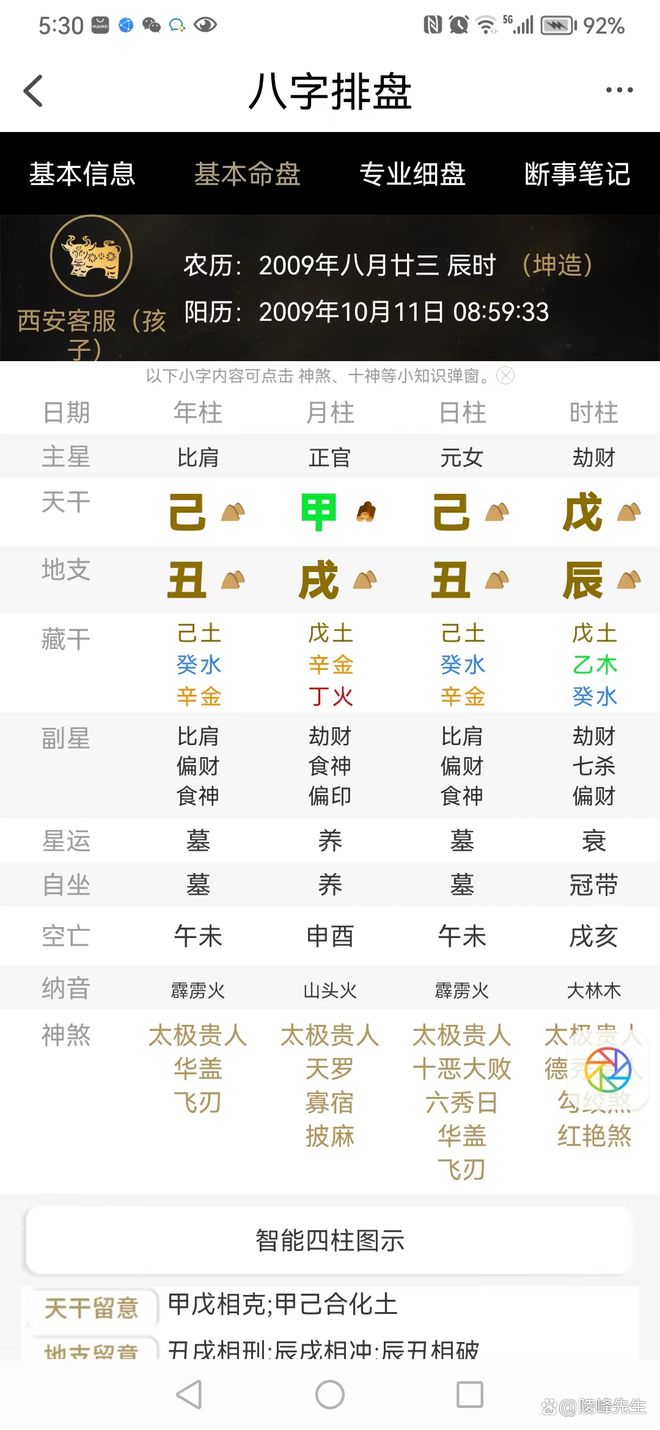Switch to the 基本信息 tab
This screenshot has width=660, height=1430.
pos(82,174)
